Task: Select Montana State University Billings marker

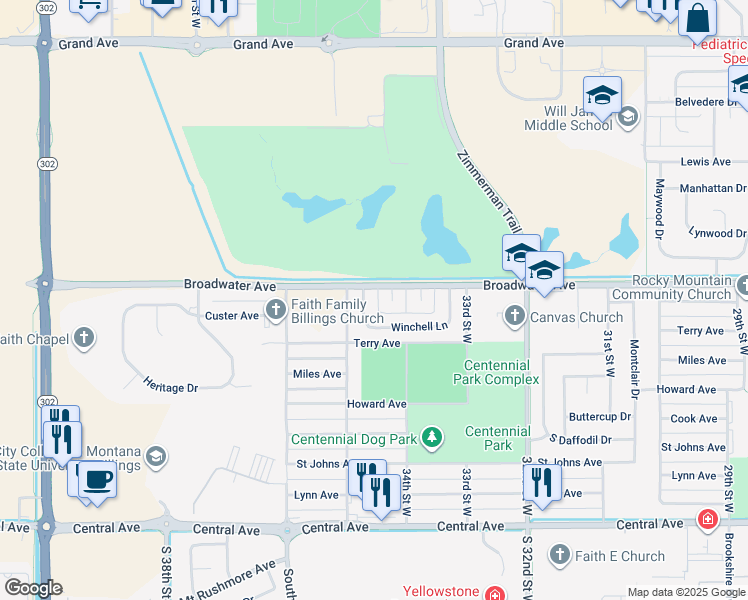Action: coord(154,458)
